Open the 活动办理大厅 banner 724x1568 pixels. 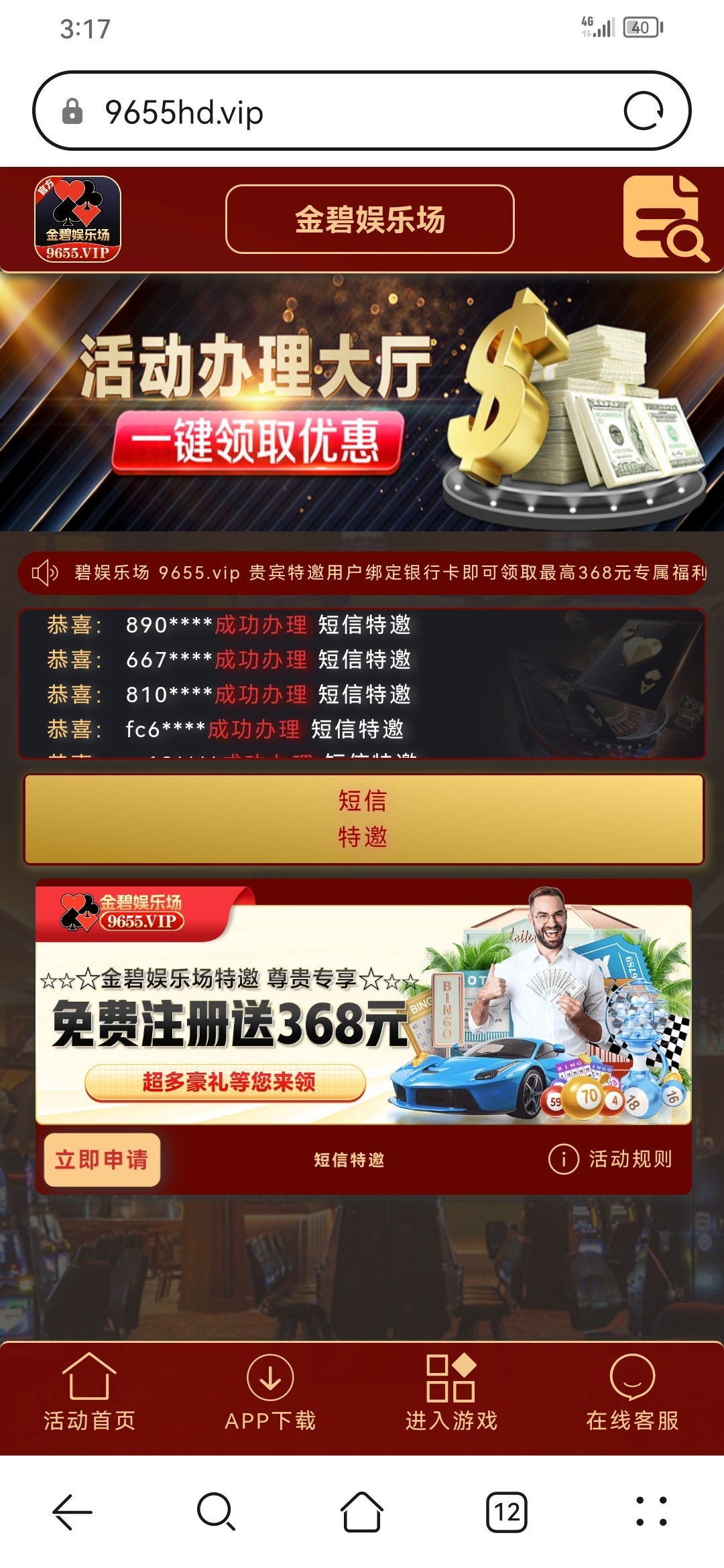362,402
